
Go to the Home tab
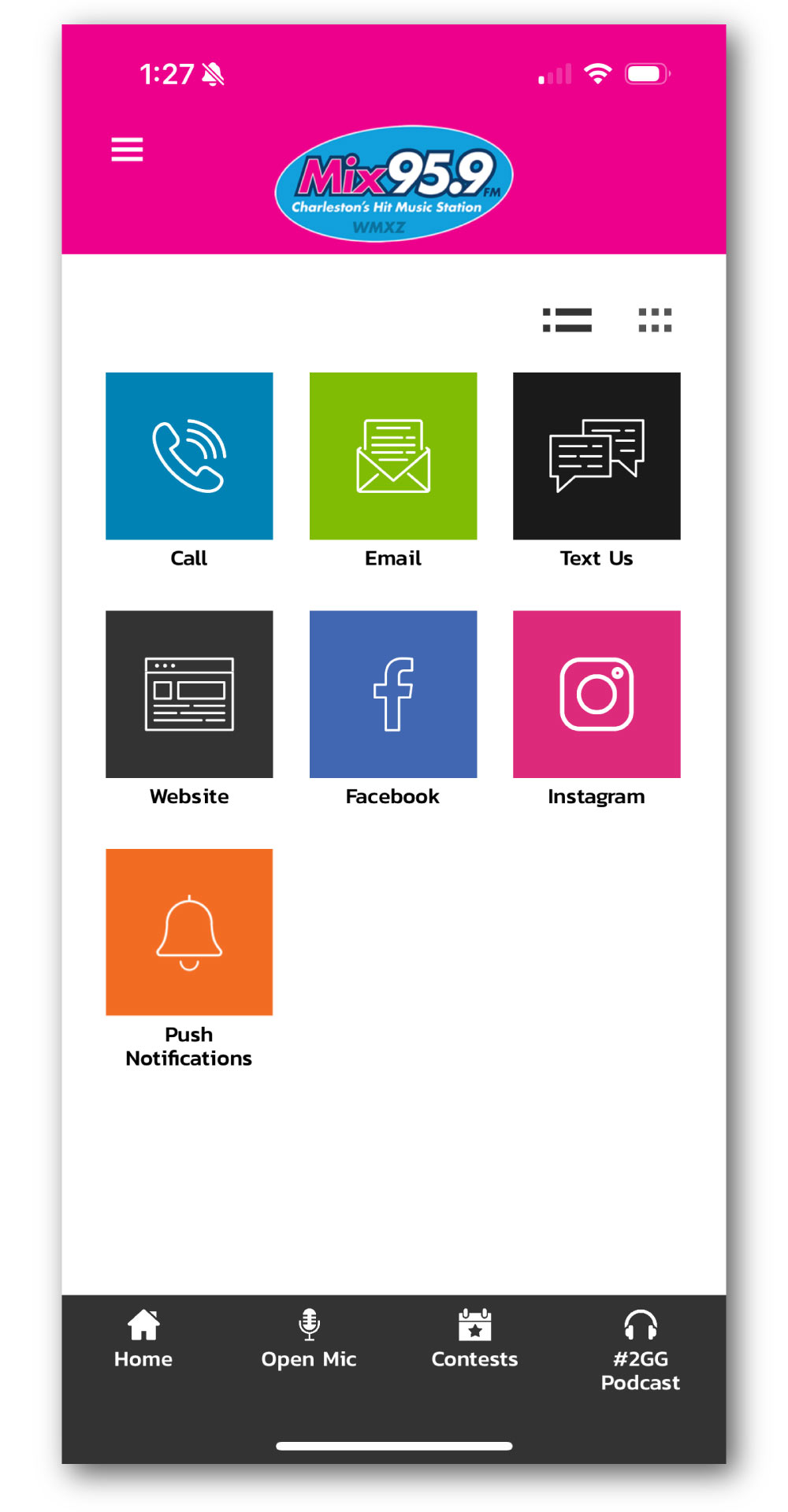point(143,1340)
